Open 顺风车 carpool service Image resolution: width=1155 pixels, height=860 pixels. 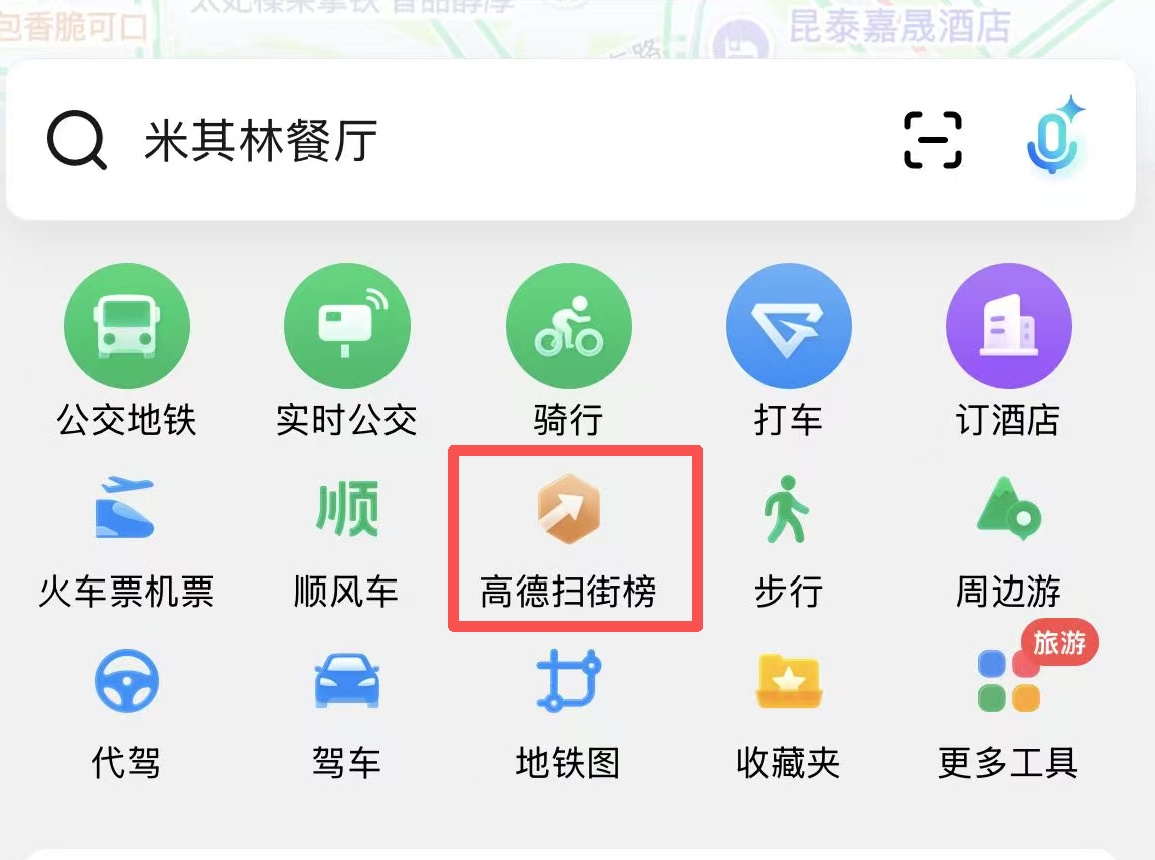pos(346,543)
